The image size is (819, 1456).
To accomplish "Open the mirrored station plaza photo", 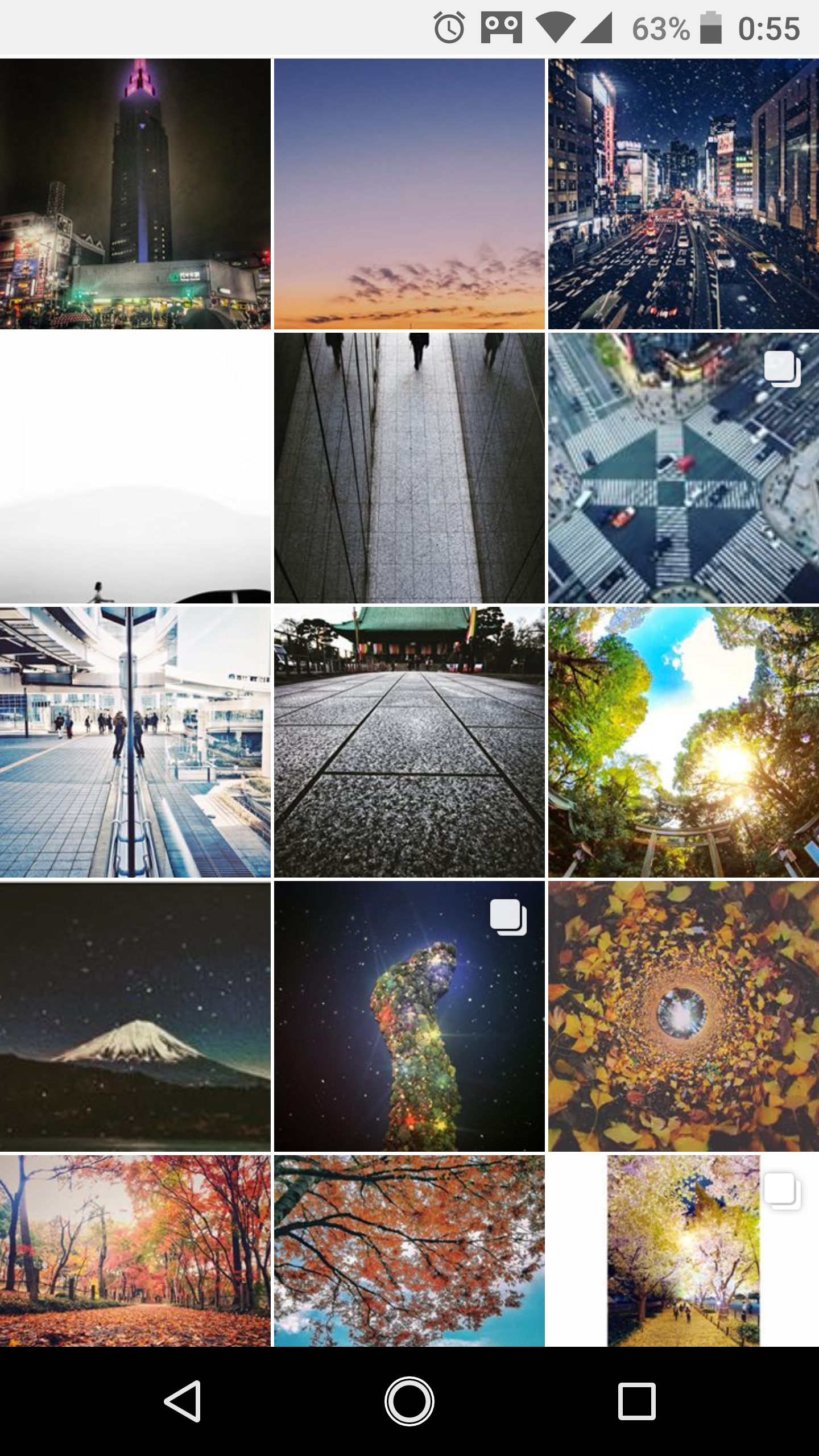I will 135,742.
